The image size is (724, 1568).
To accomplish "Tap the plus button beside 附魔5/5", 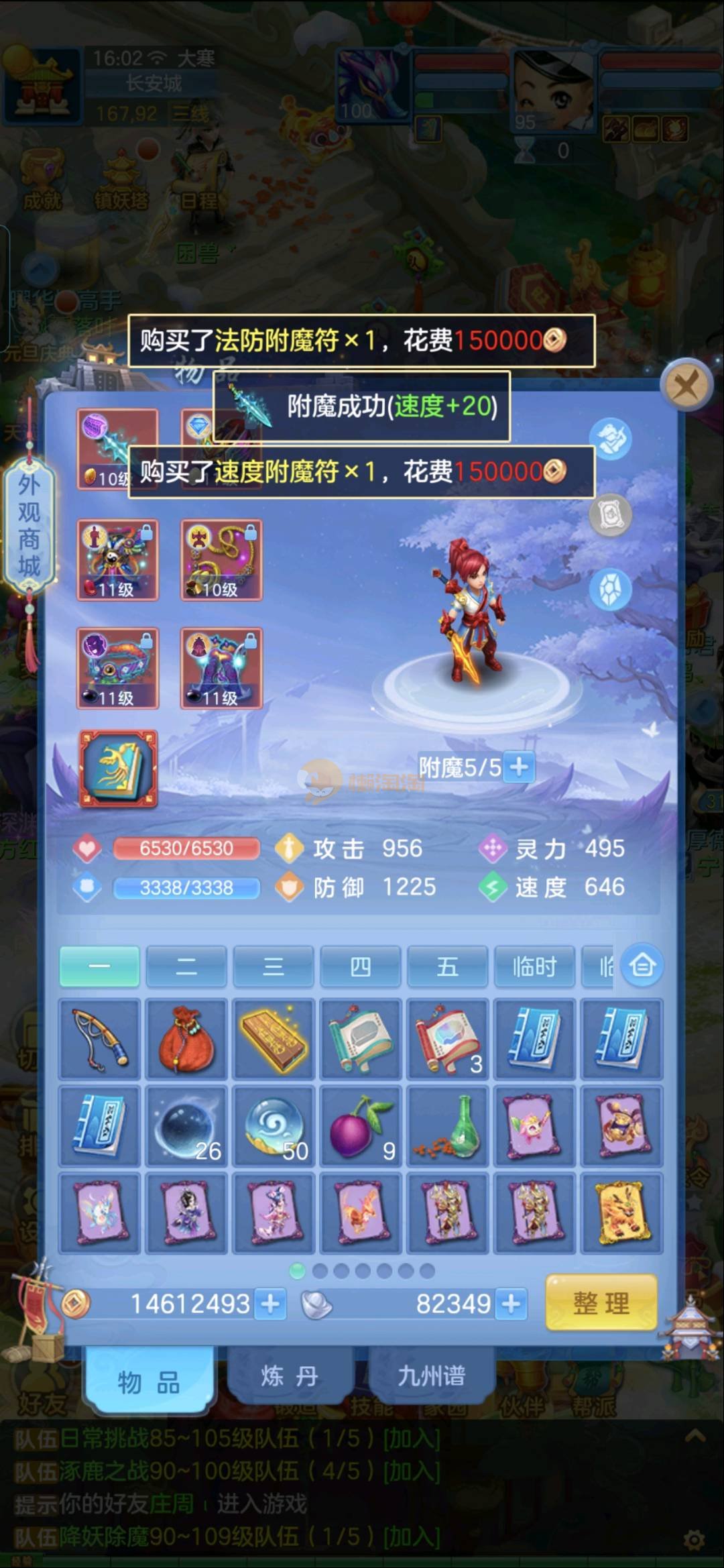I will coord(520,767).
